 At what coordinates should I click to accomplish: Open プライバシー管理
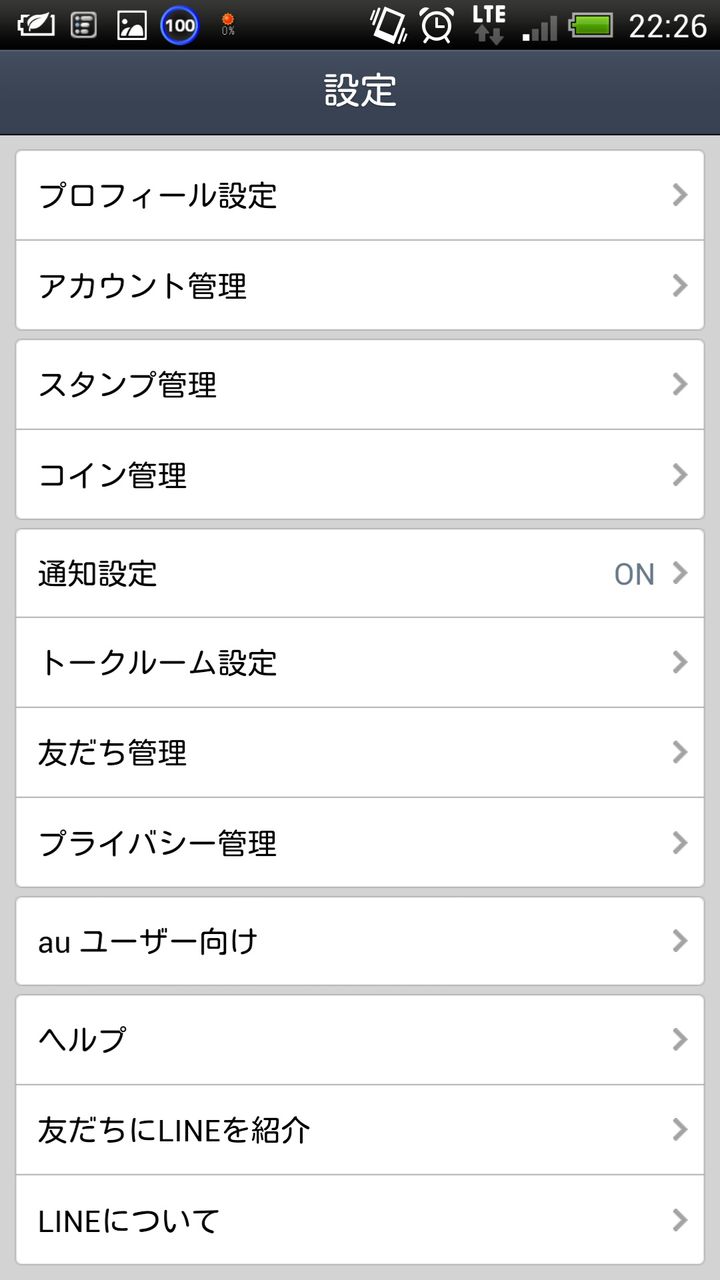(x=360, y=842)
